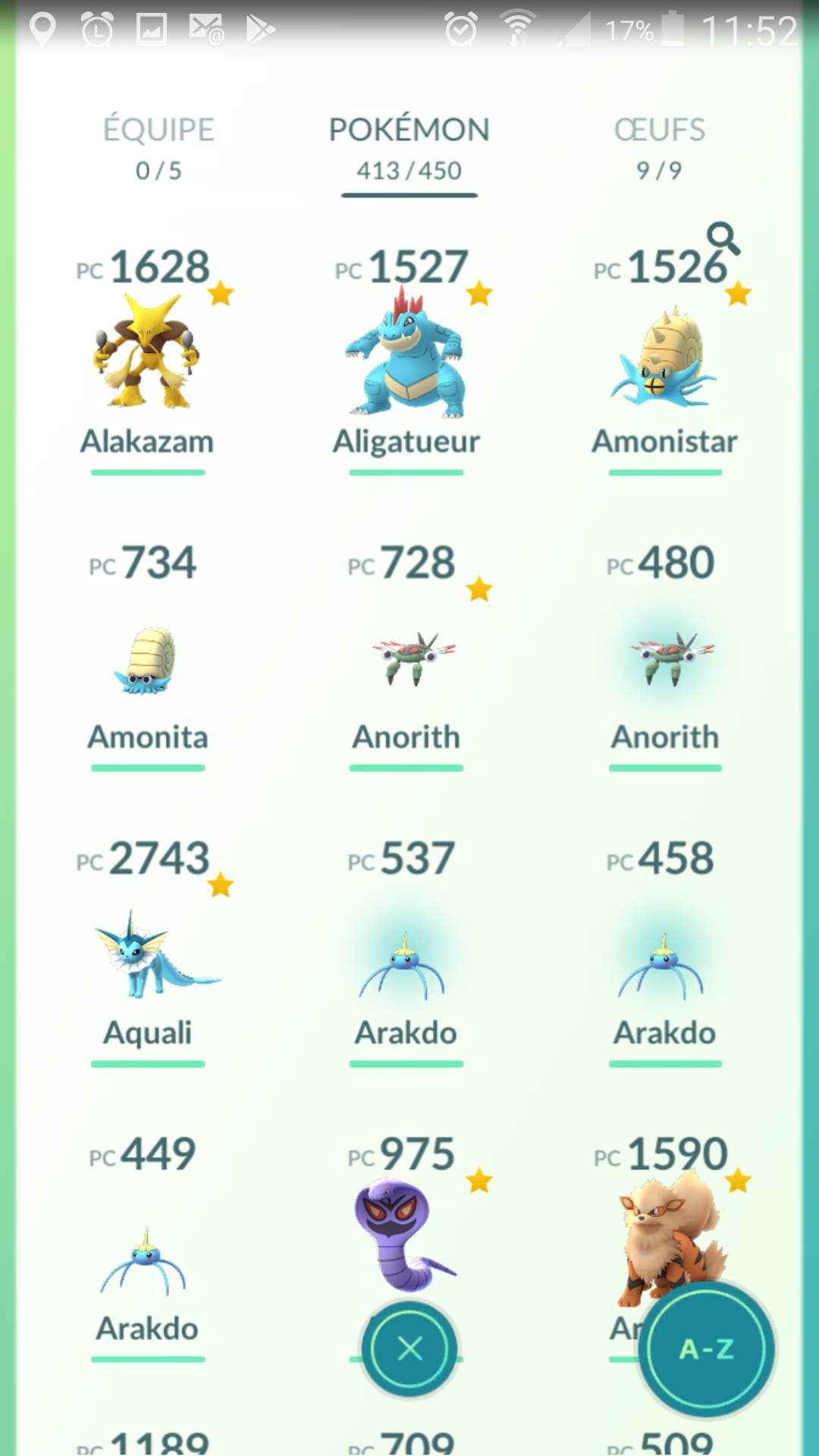This screenshot has height=1456, width=819.
Task: Open the Pokémon search magnifier
Action: coord(723,238)
